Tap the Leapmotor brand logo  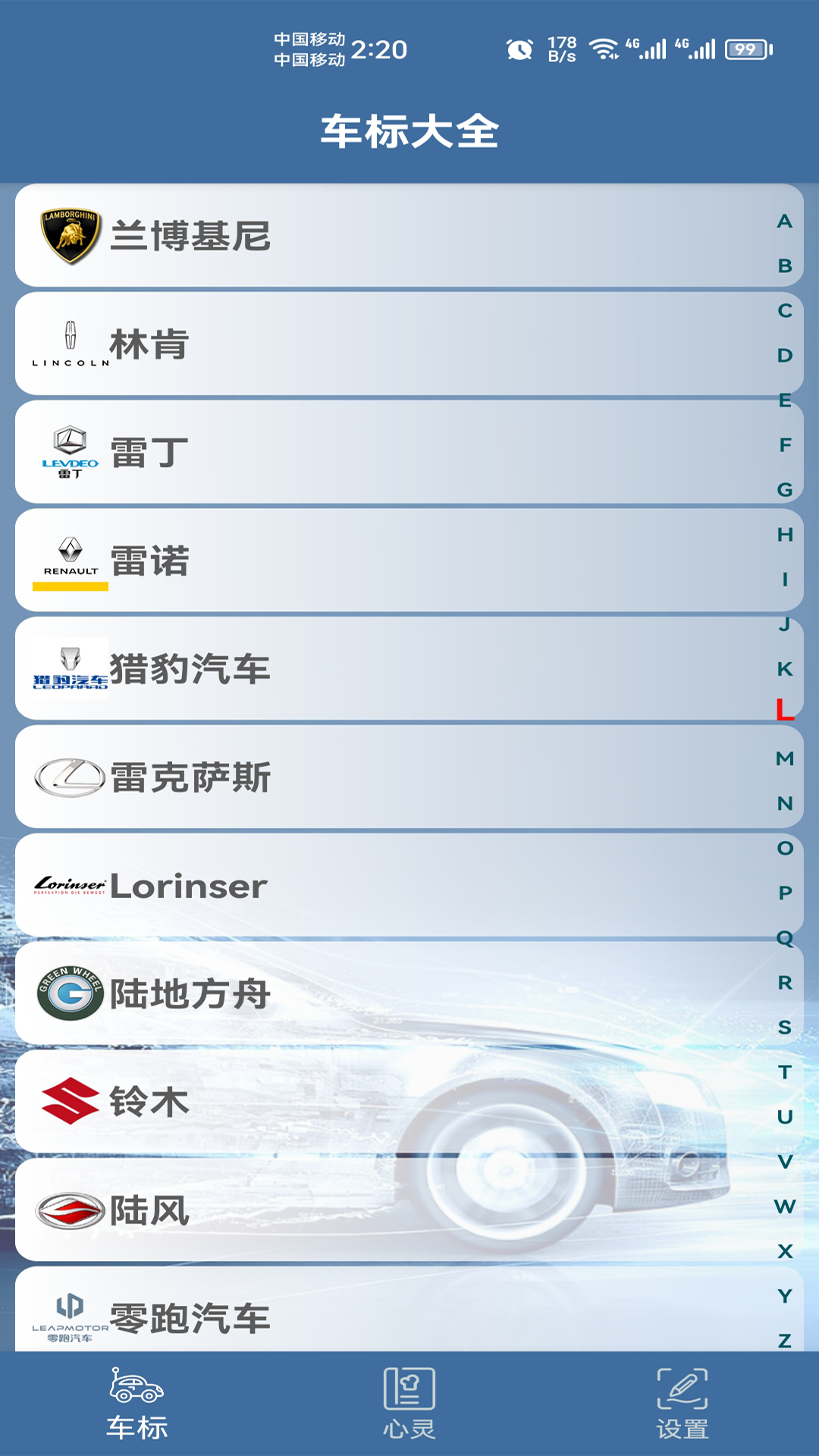(70, 1316)
